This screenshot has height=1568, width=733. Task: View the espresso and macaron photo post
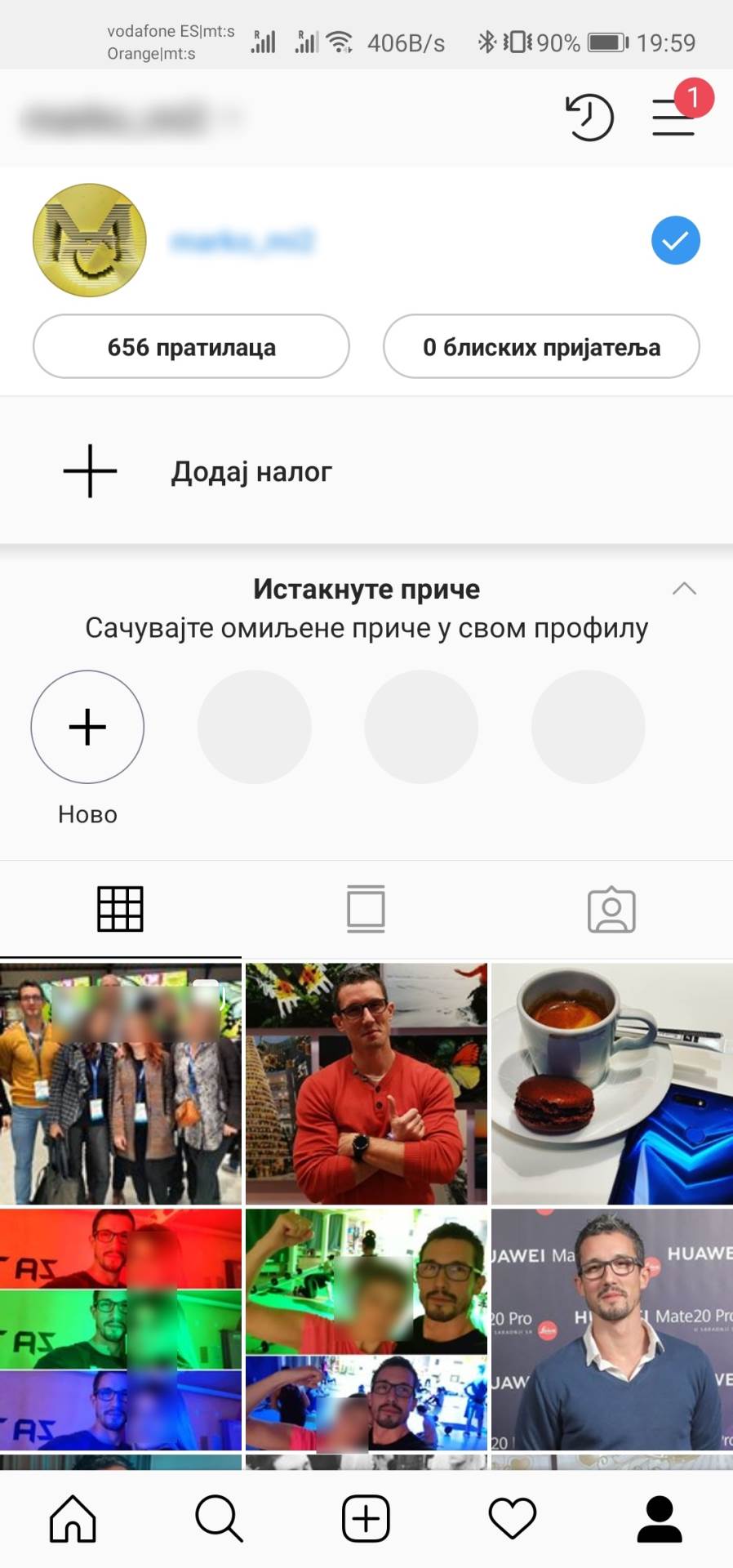[x=612, y=1084]
